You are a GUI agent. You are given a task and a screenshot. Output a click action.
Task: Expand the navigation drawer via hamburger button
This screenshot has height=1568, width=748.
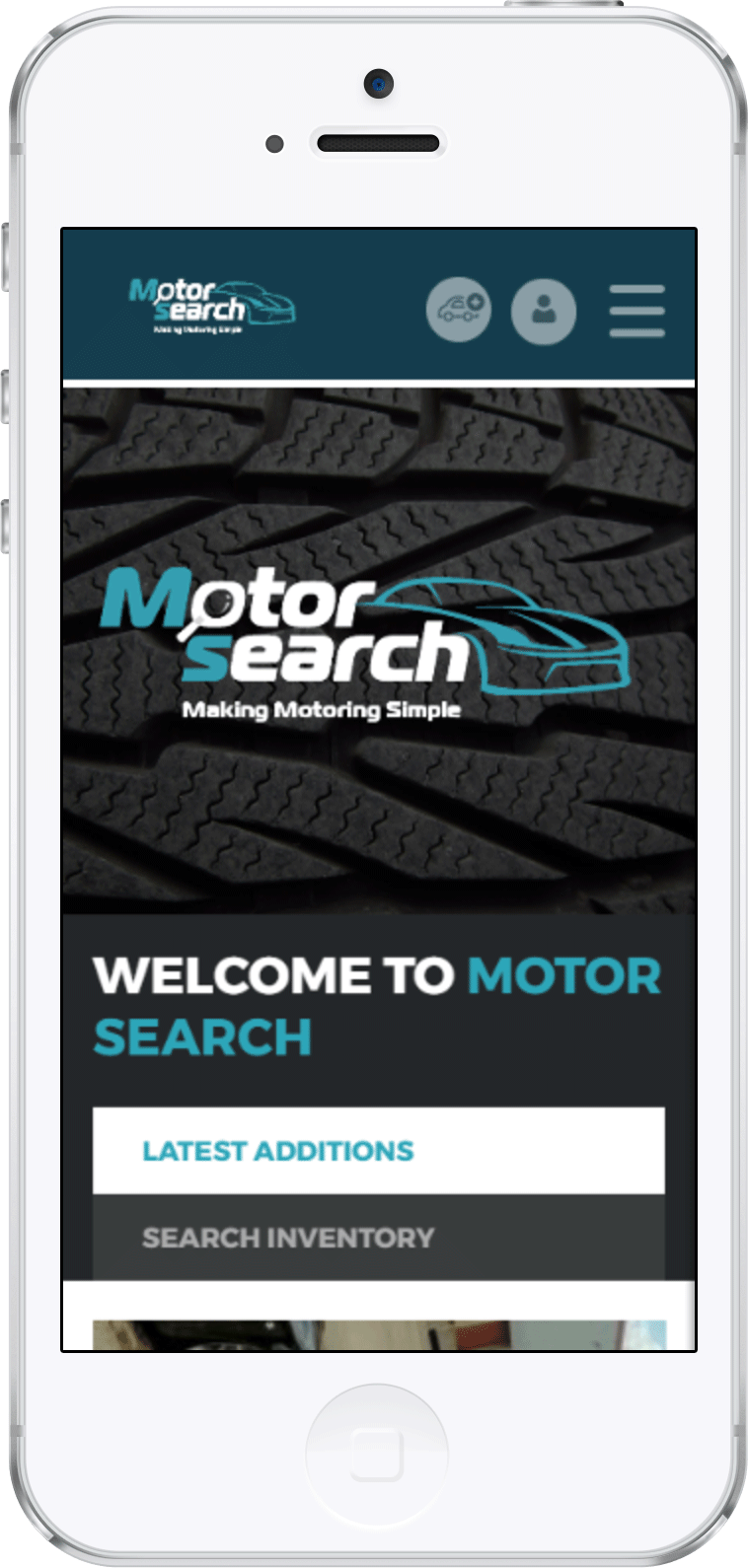(636, 310)
